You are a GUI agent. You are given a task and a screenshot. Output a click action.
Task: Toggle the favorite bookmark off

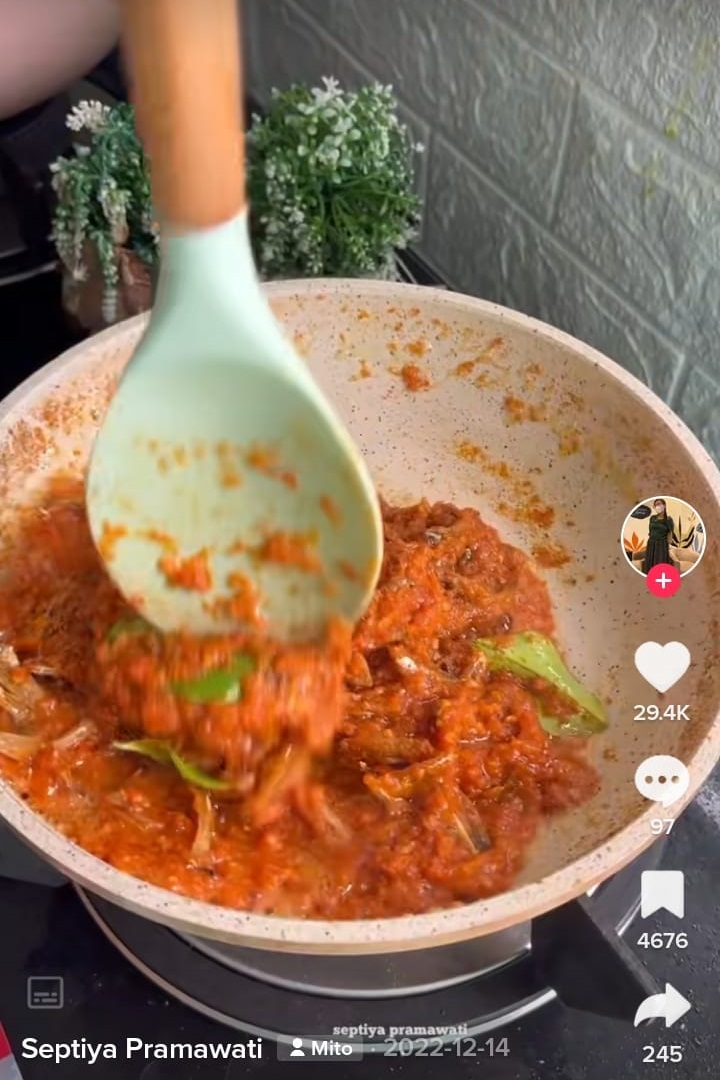tap(662, 896)
